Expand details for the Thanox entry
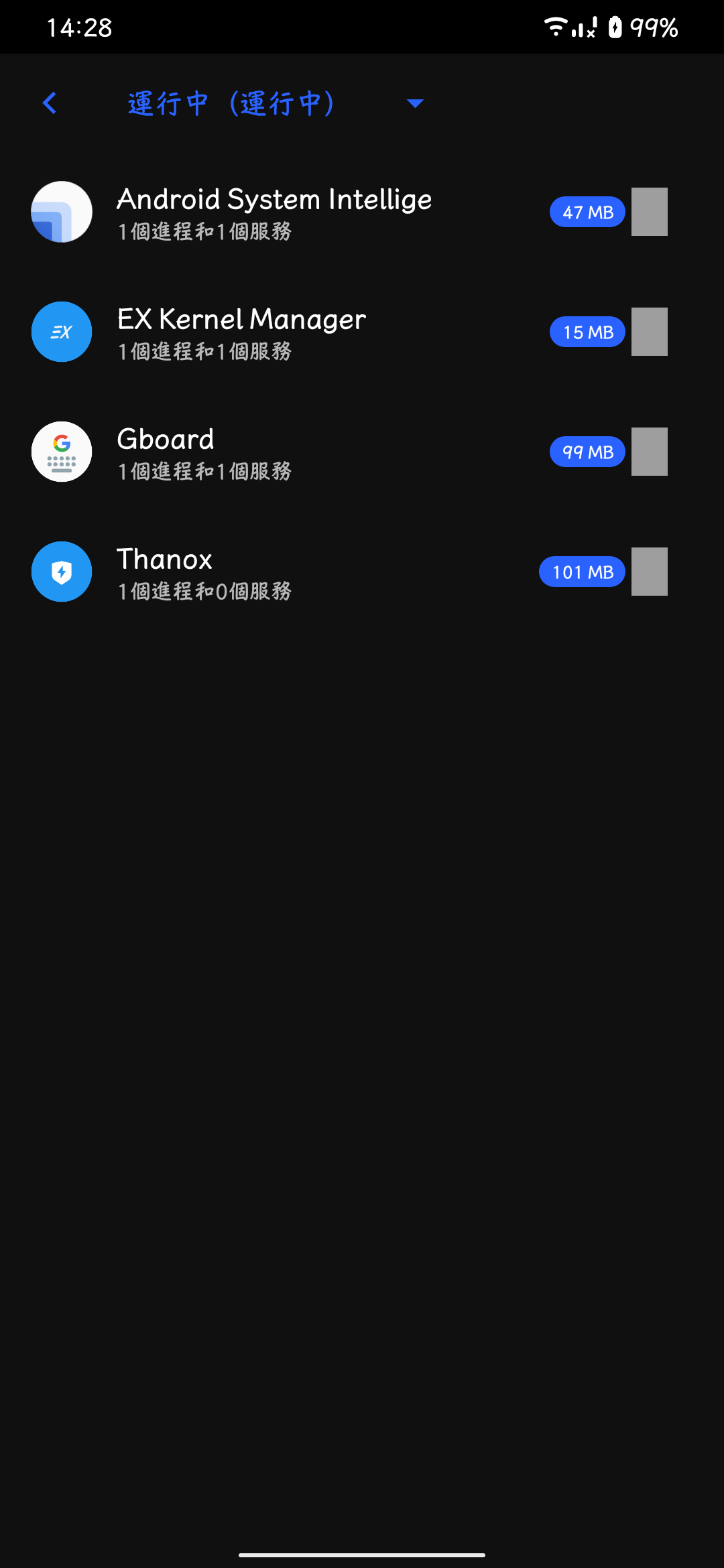Image resolution: width=724 pixels, height=1568 pixels. 268,572
